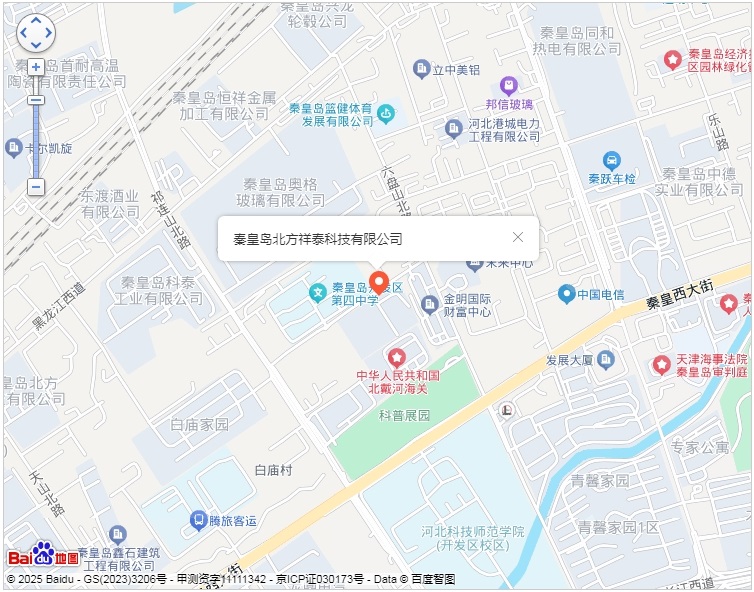Pan the map right with the arrow control
The image size is (754, 592).
coord(48,33)
